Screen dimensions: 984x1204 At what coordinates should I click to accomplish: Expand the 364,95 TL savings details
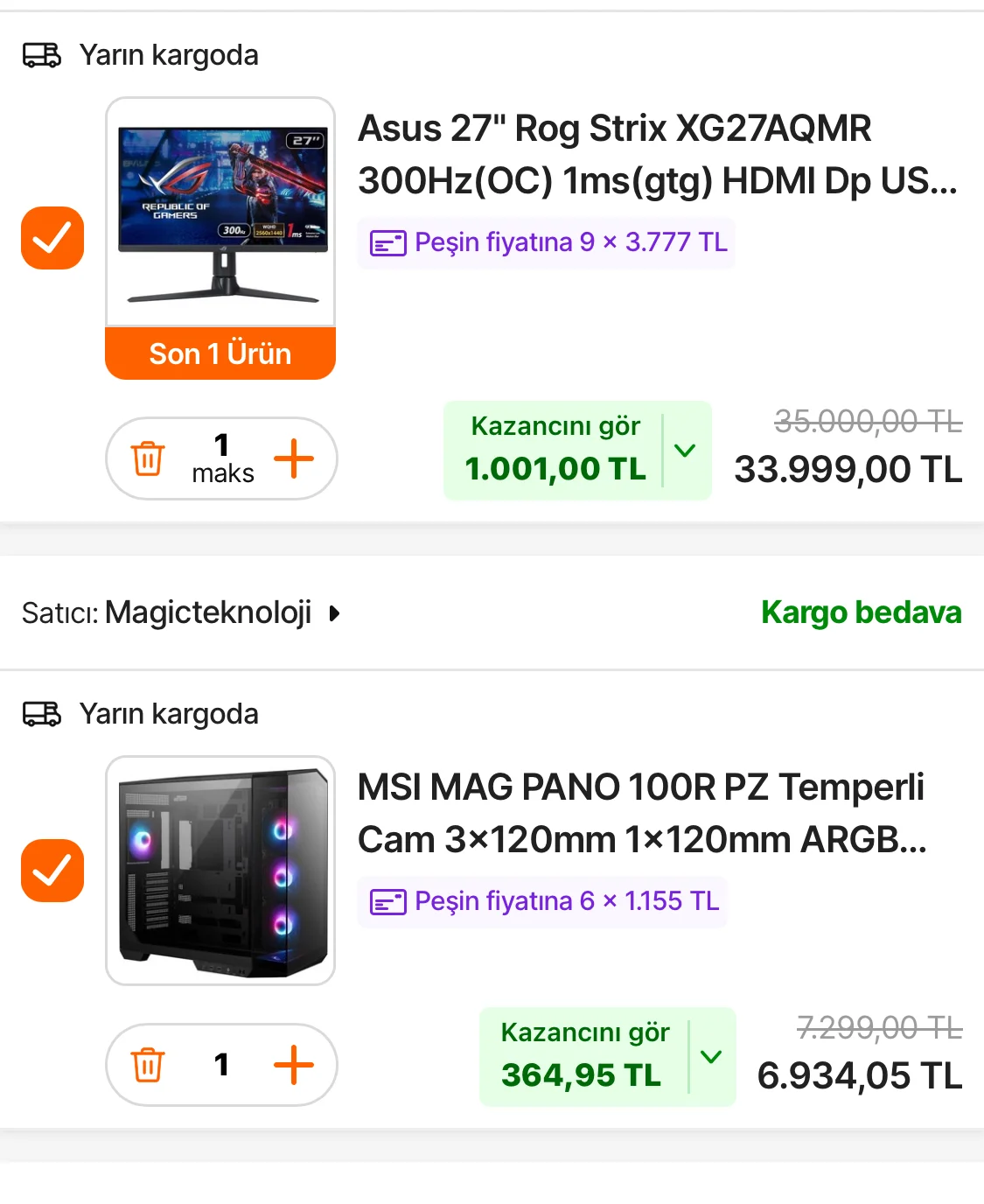click(712, 1057)
